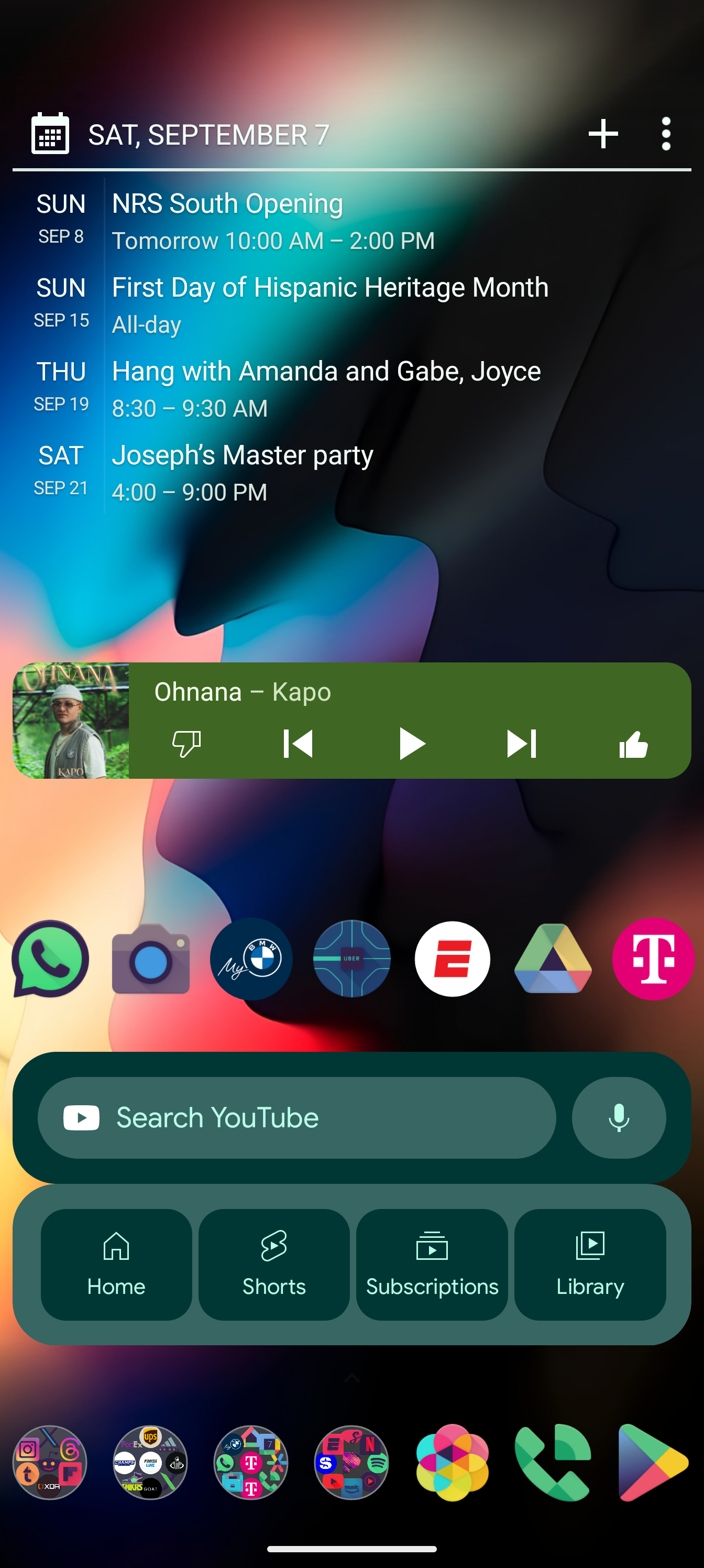This screenshot has height=1568, width=704.
Task: Dislike the song Ohnana
Action: click(186, 743)
